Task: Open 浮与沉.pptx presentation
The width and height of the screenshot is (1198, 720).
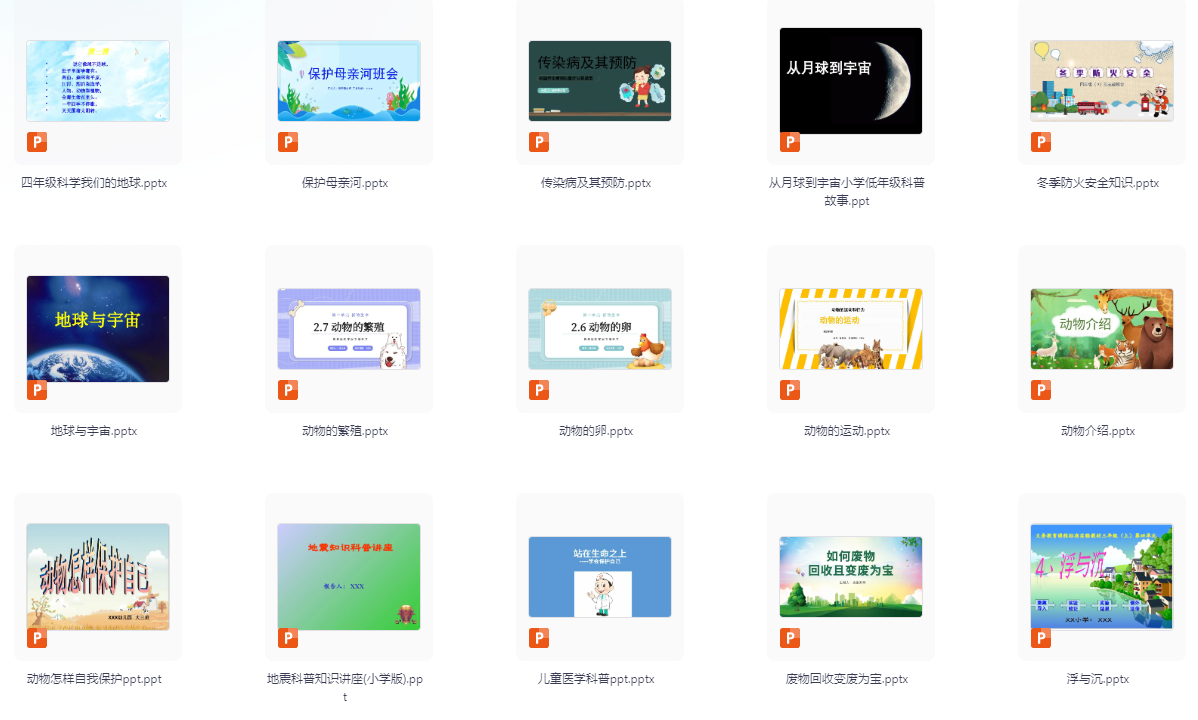Action: tap(1101, 577)
